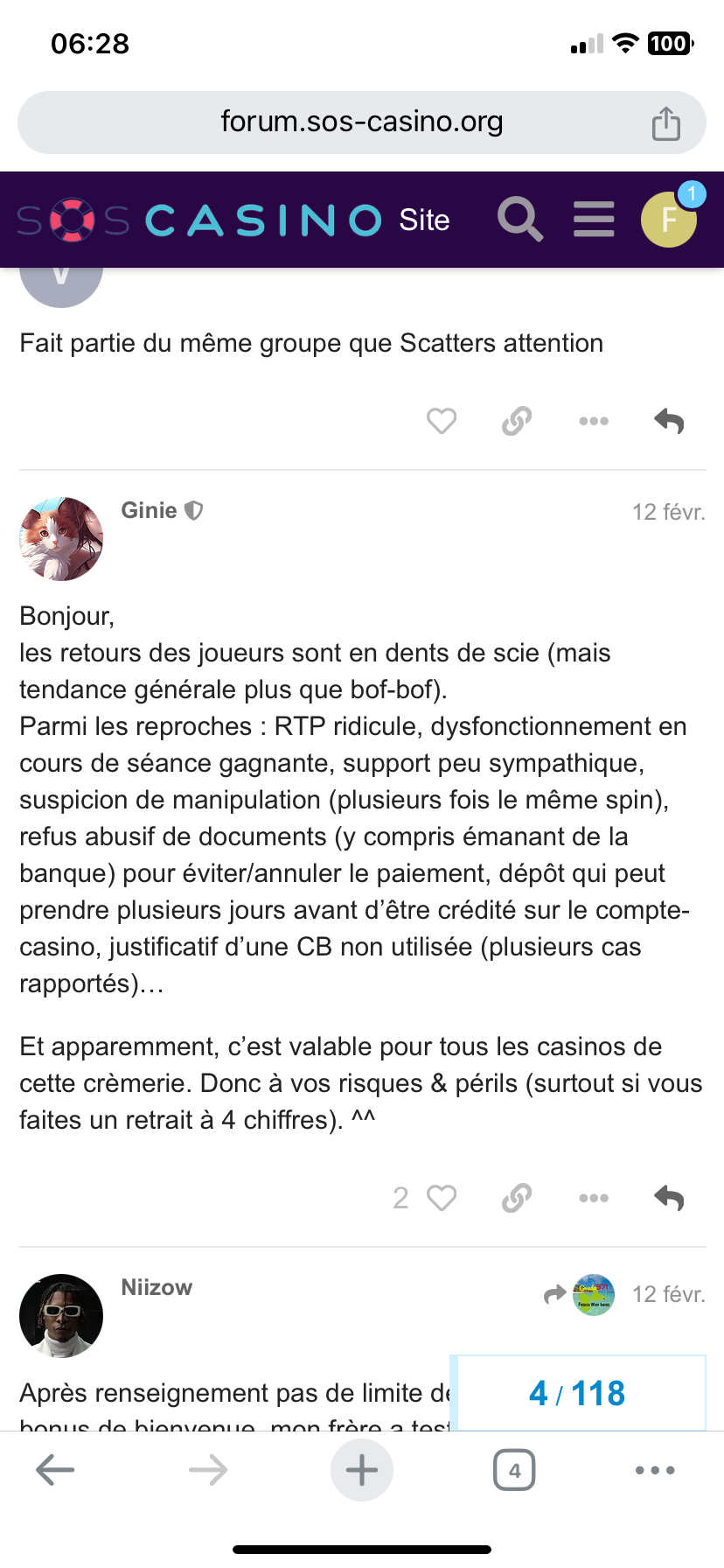The image size is (724, 1568).
Task: Open Niizow's profile
Action: pyautogui.click(x=61, y=1316)
